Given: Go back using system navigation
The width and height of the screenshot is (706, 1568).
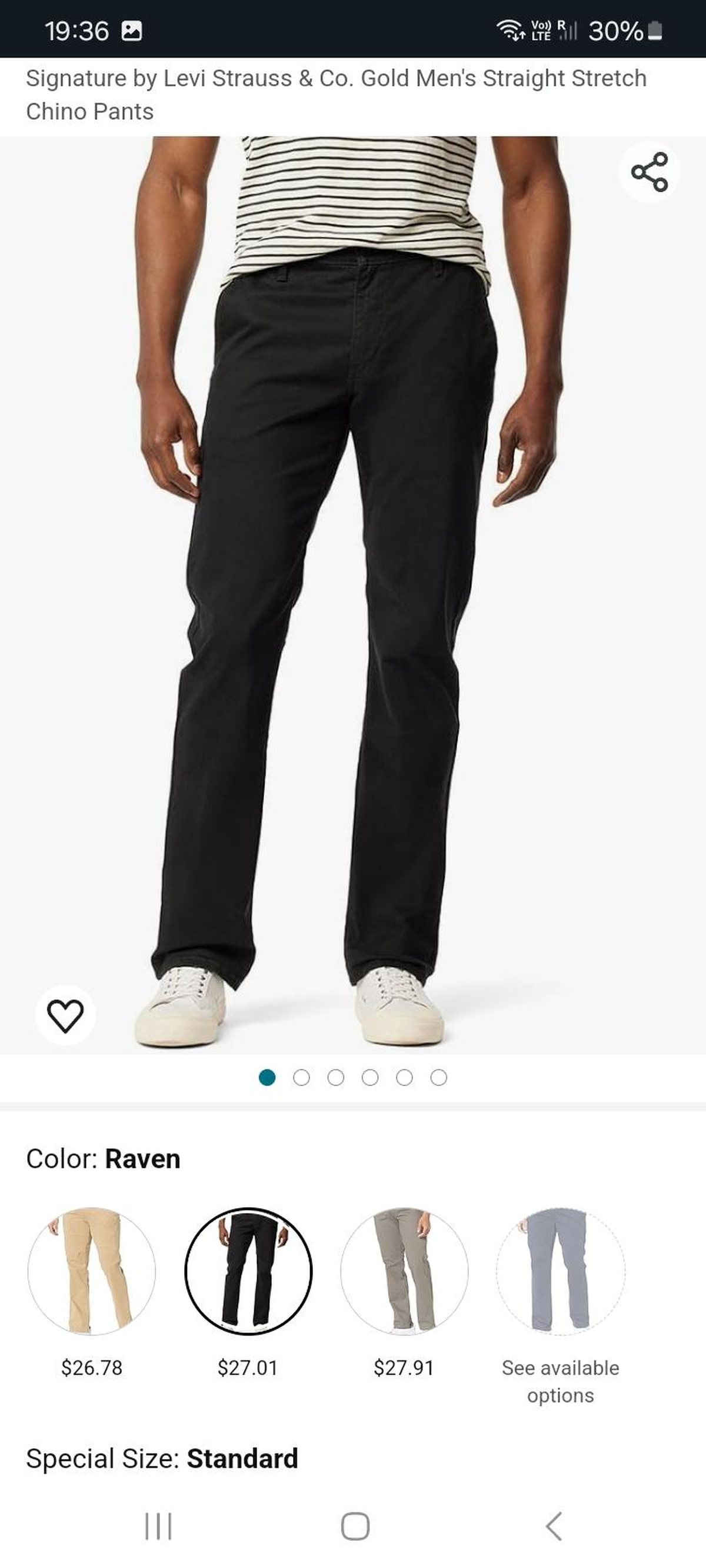Looking at the screenshot, I should click(553, 1526).
